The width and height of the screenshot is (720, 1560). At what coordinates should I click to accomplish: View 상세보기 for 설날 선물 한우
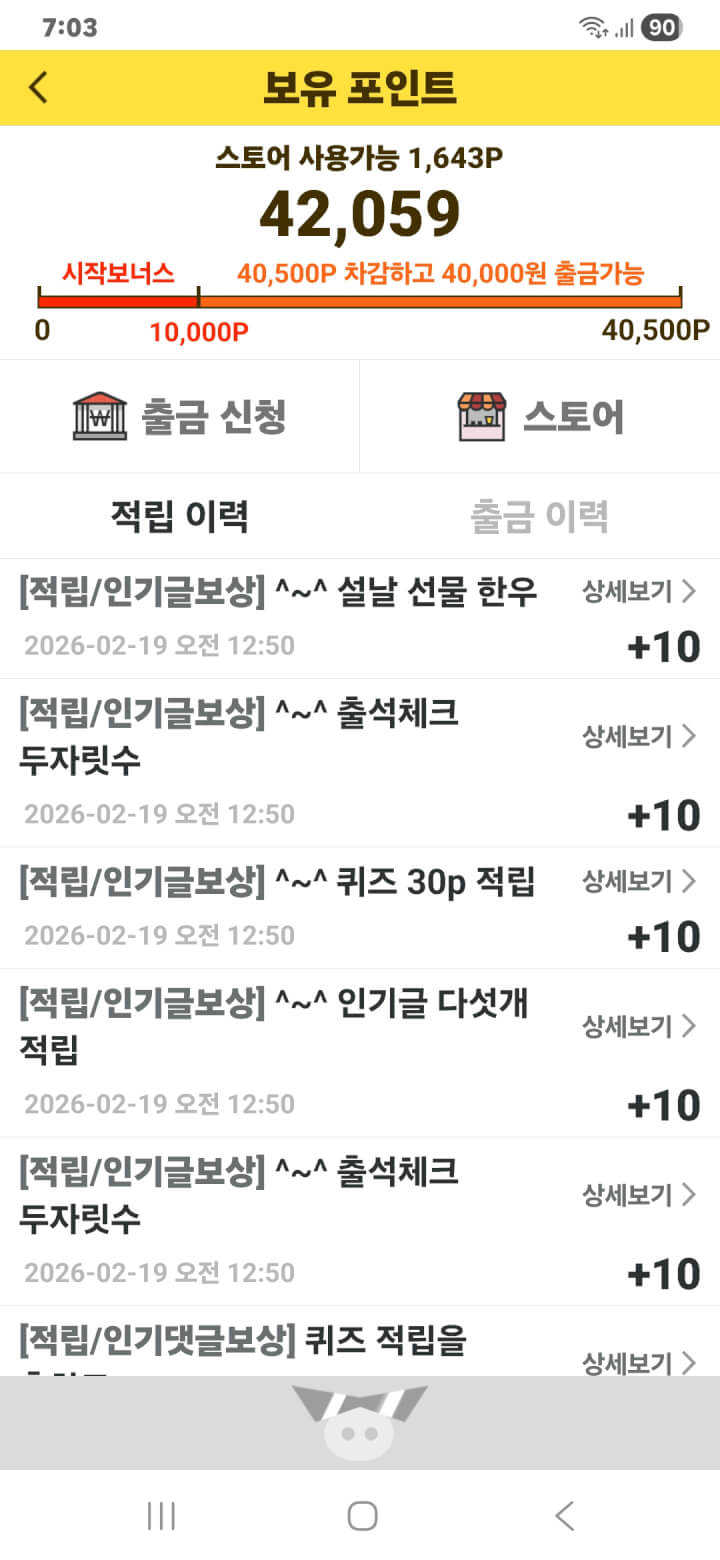pyautogui.click(x=638, y=592)
